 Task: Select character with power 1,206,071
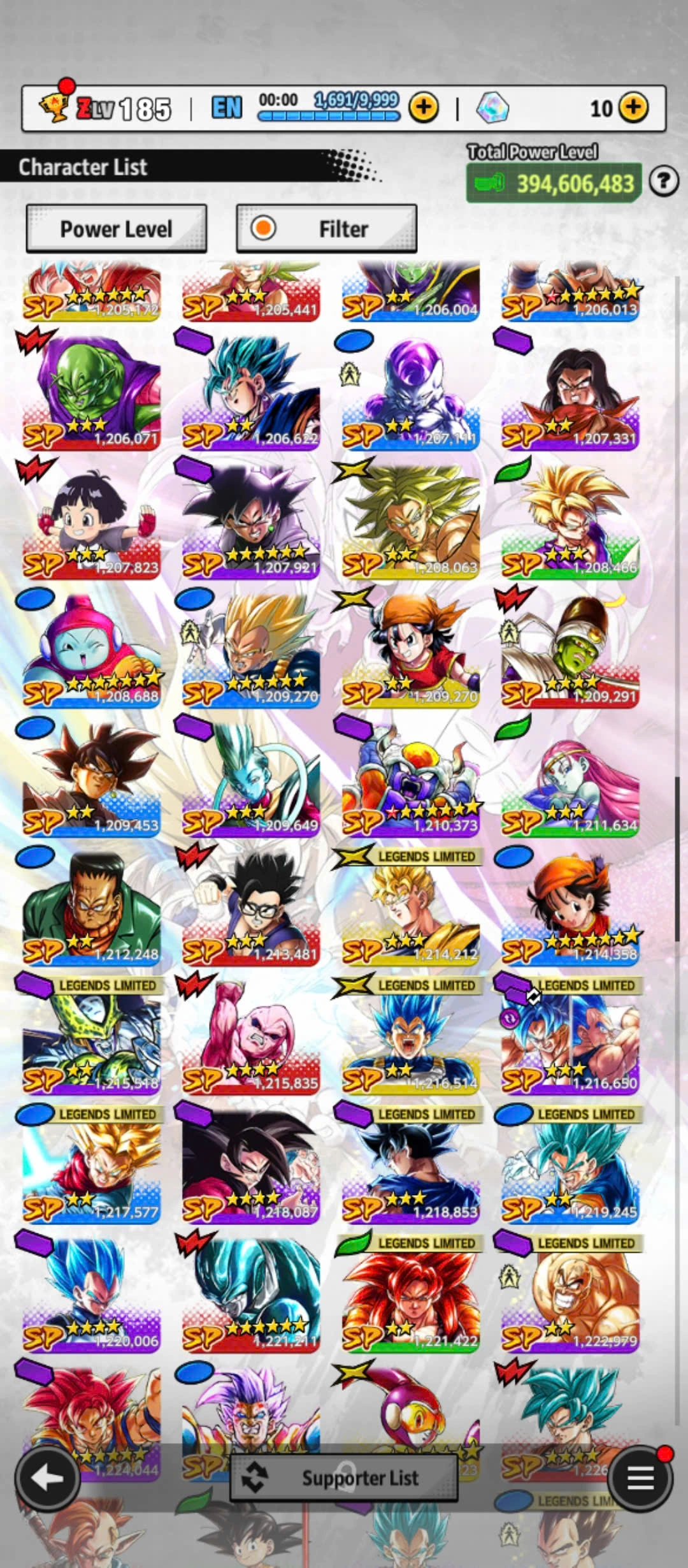92,392
